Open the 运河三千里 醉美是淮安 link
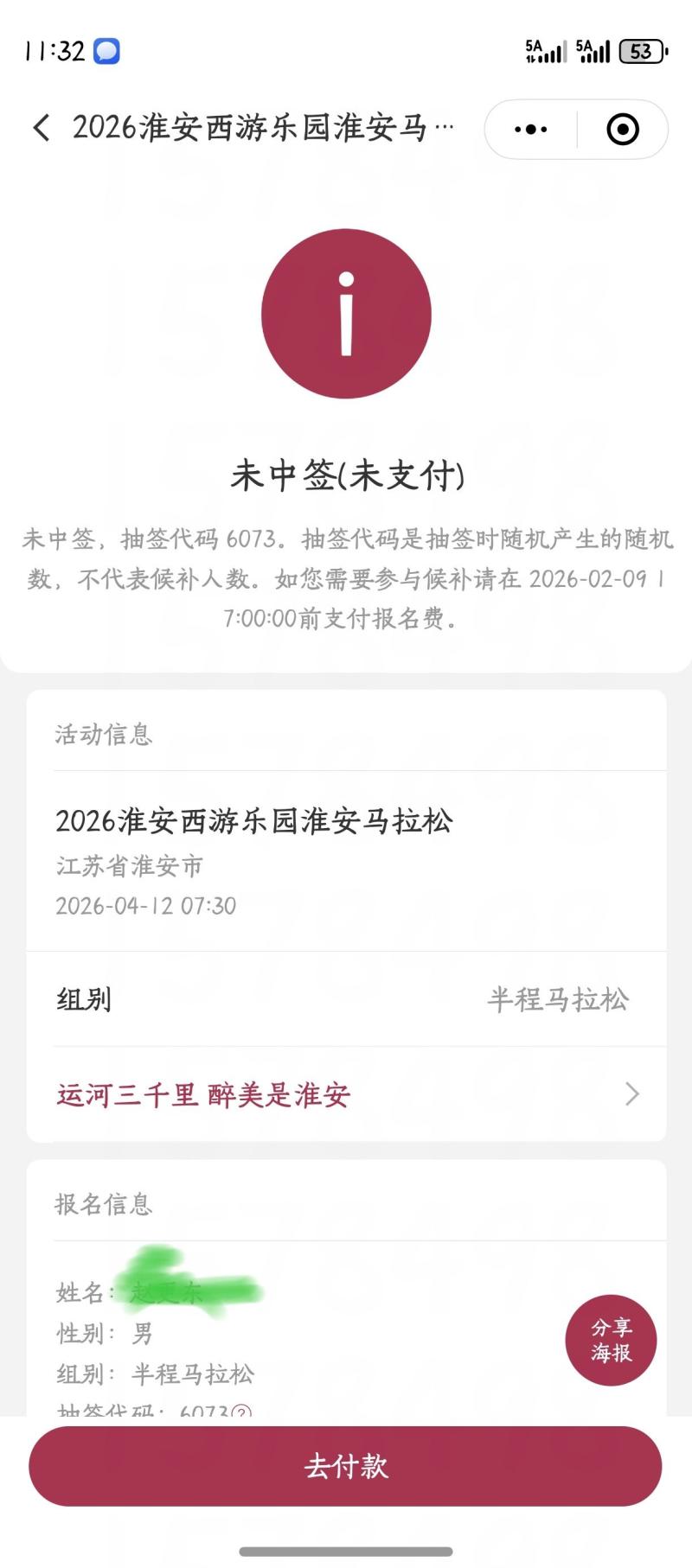This screenshot has width=692, height=1568. point(346,1094)
